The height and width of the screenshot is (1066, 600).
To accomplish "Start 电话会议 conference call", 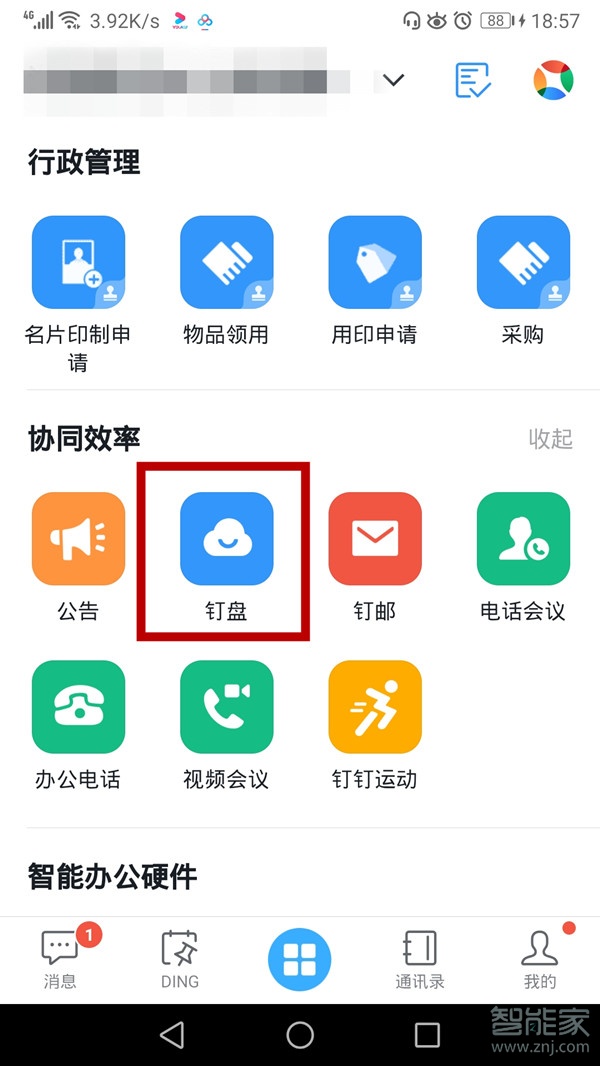I will pos(523,539).
